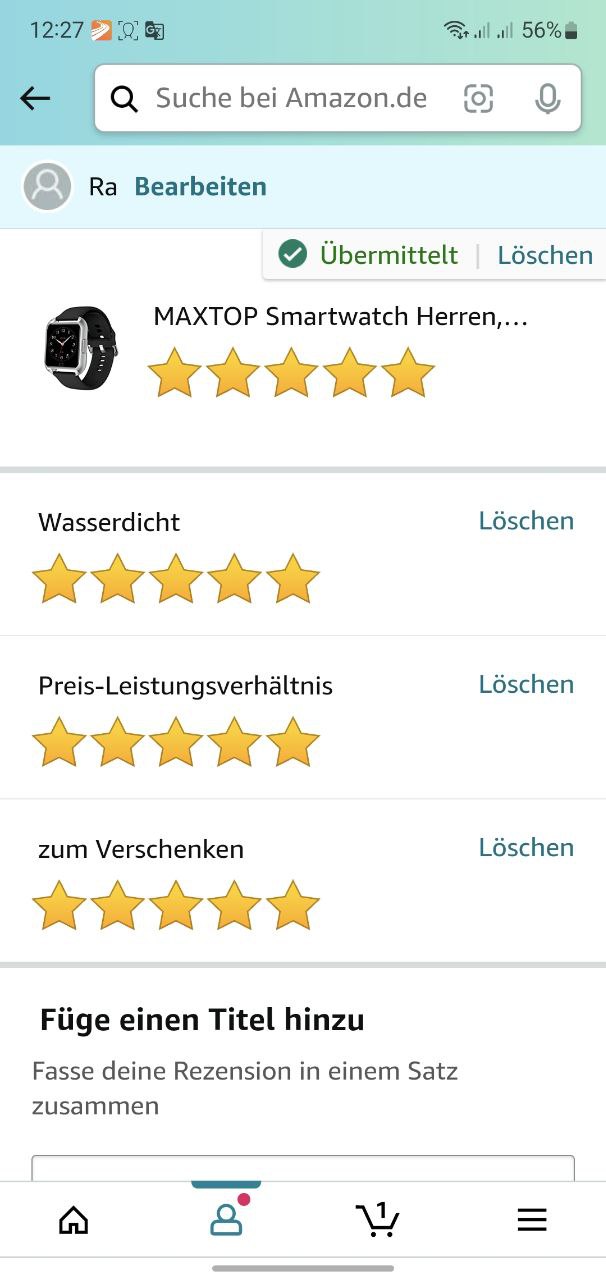Tap Bearbeiten next to the profile name
The width and height of the screenshot is (606, 1280).
coord(200,187)
